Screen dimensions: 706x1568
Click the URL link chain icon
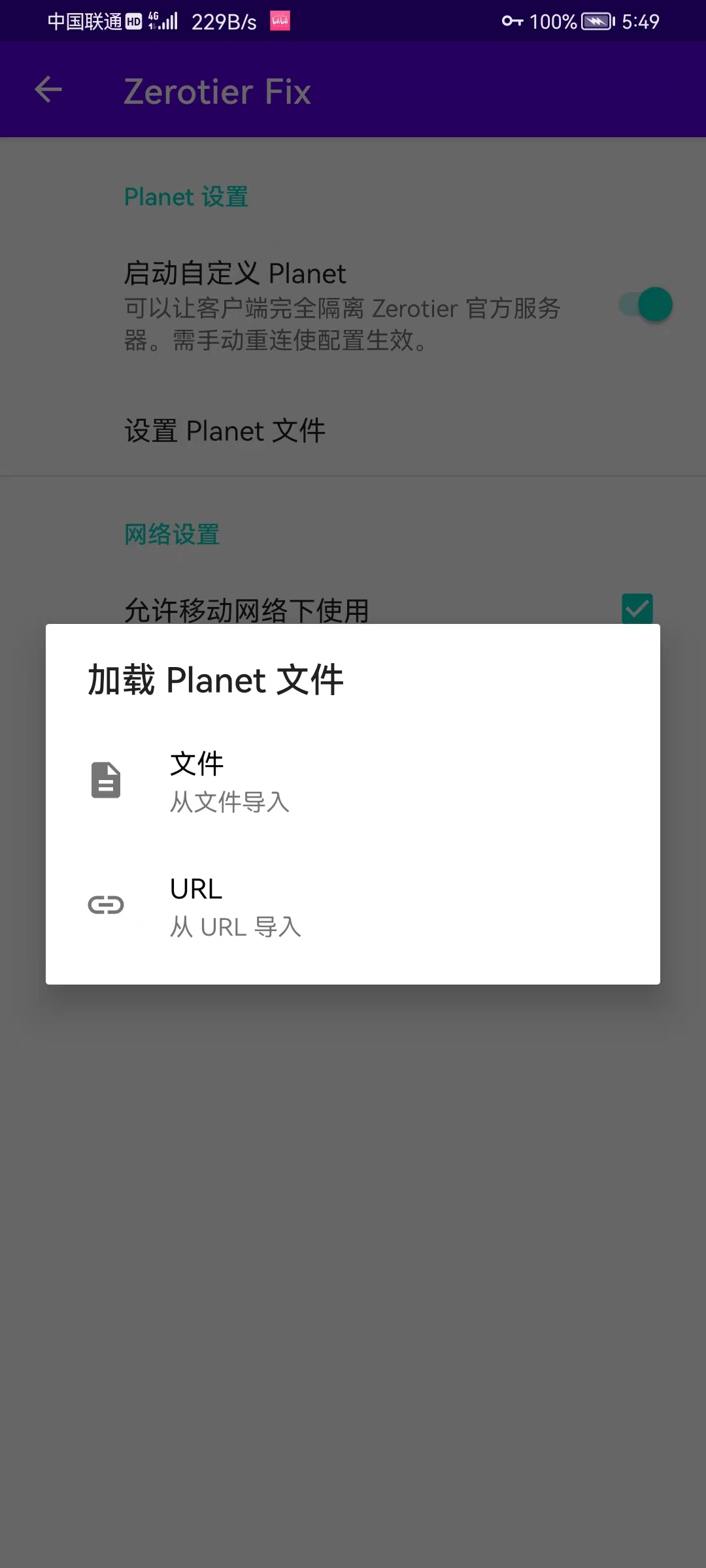[x=105, y=906]
